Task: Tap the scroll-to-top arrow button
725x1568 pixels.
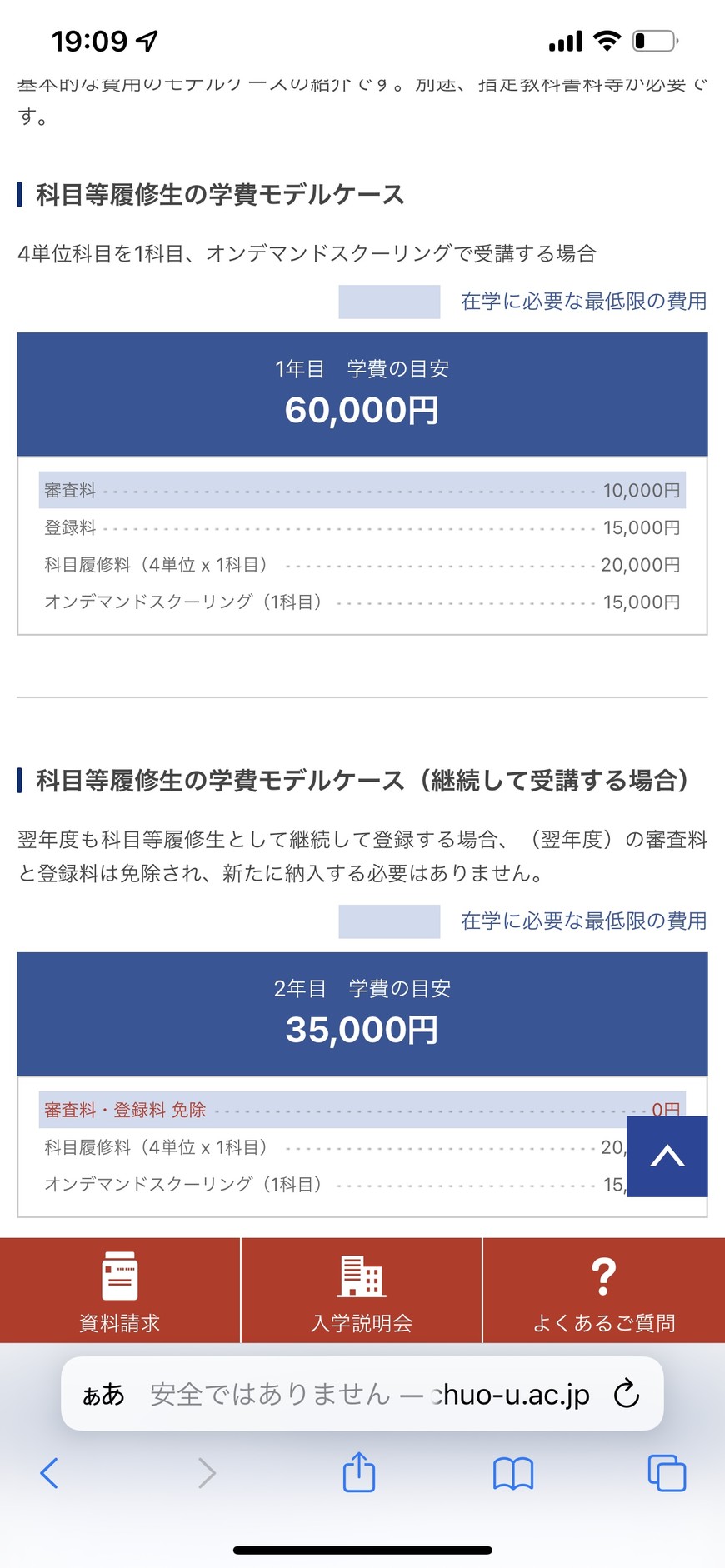Action: click(x=667, y=1156)
